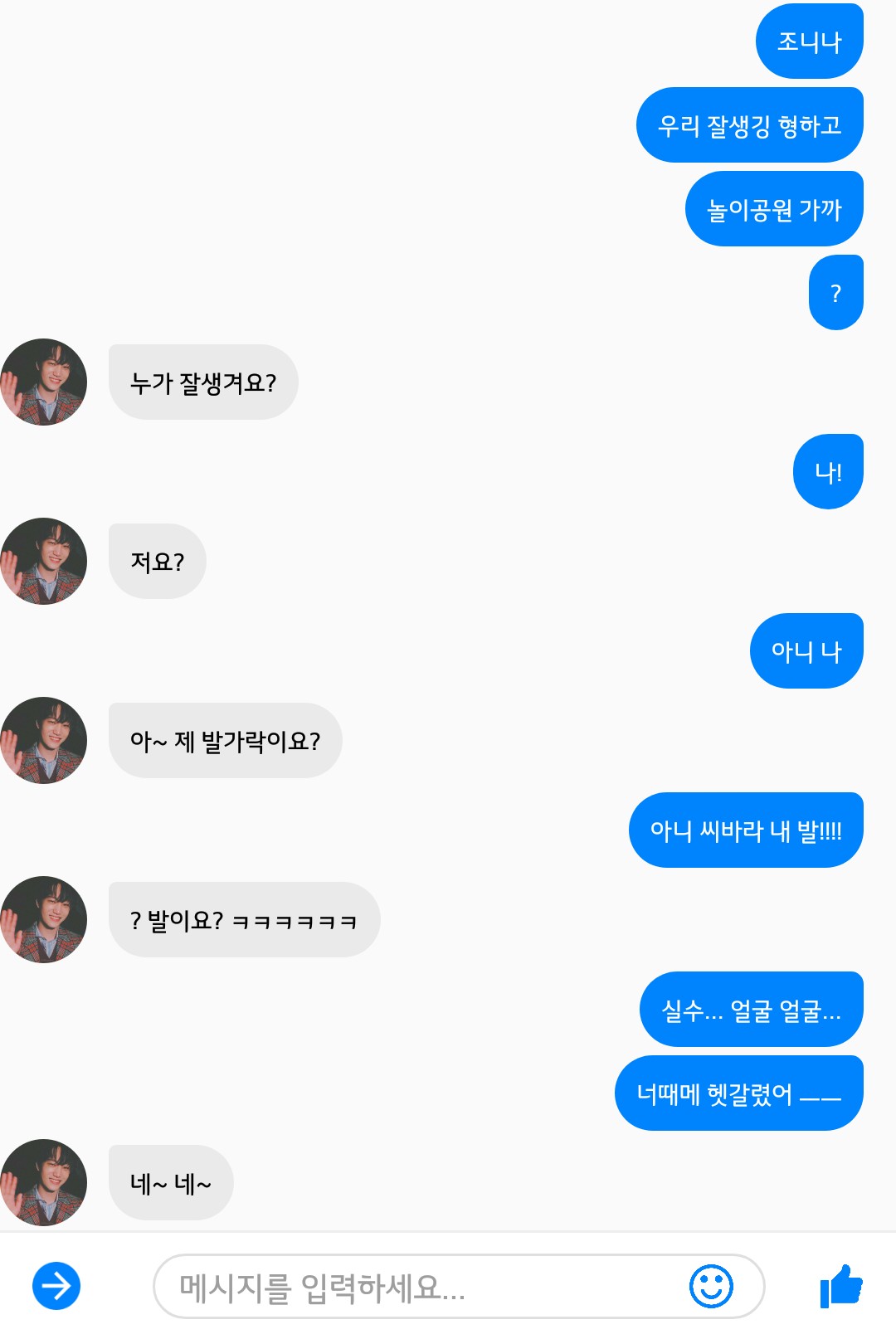Send a thumbs-up like
The height and width of the screenshot is (1339, 896).
(x=840, y=1286)
